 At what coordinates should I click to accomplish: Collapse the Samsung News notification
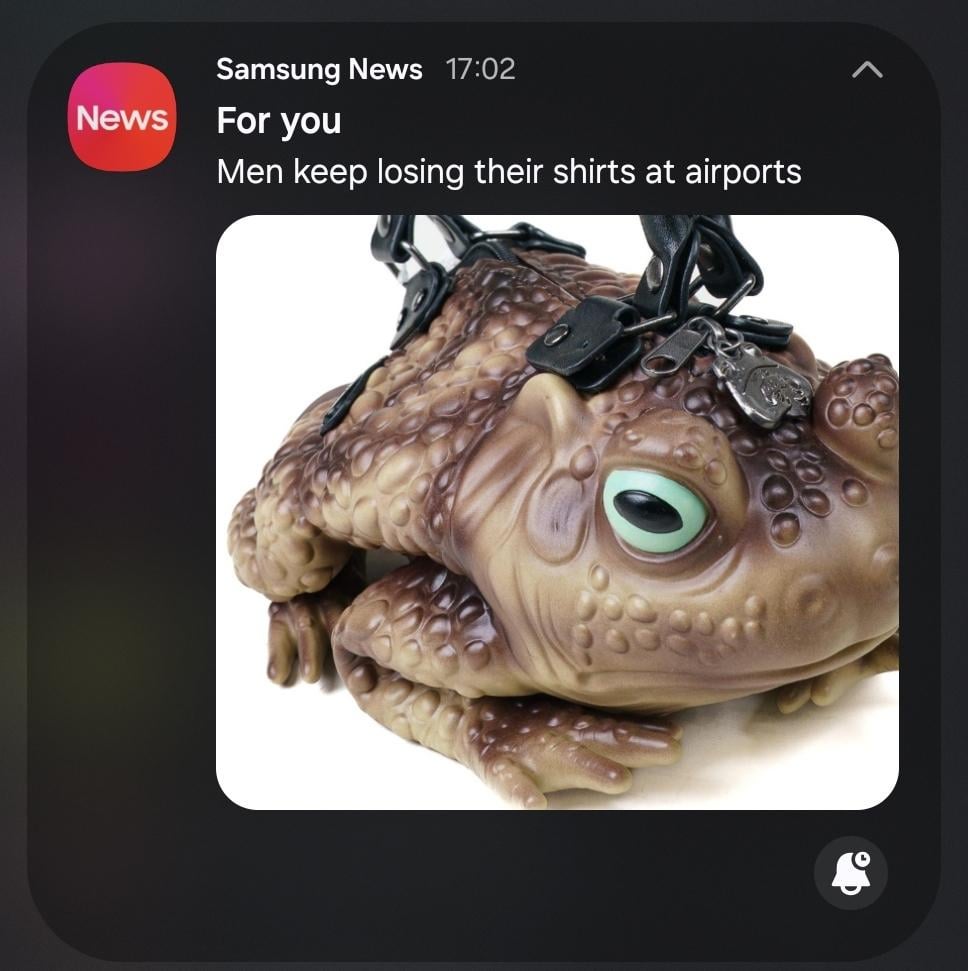click(866, 70)
